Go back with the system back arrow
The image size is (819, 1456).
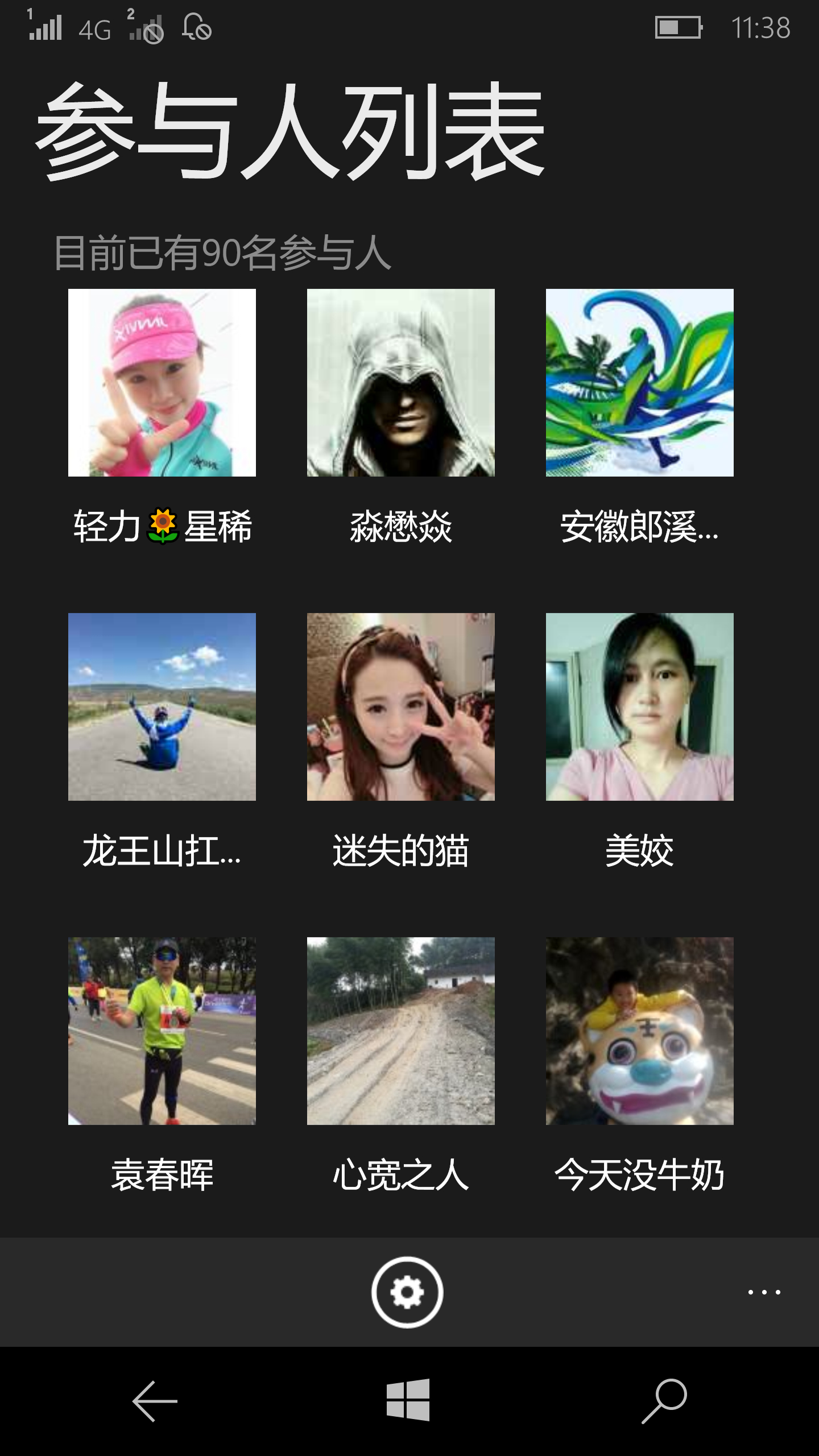coord(155,1401)
